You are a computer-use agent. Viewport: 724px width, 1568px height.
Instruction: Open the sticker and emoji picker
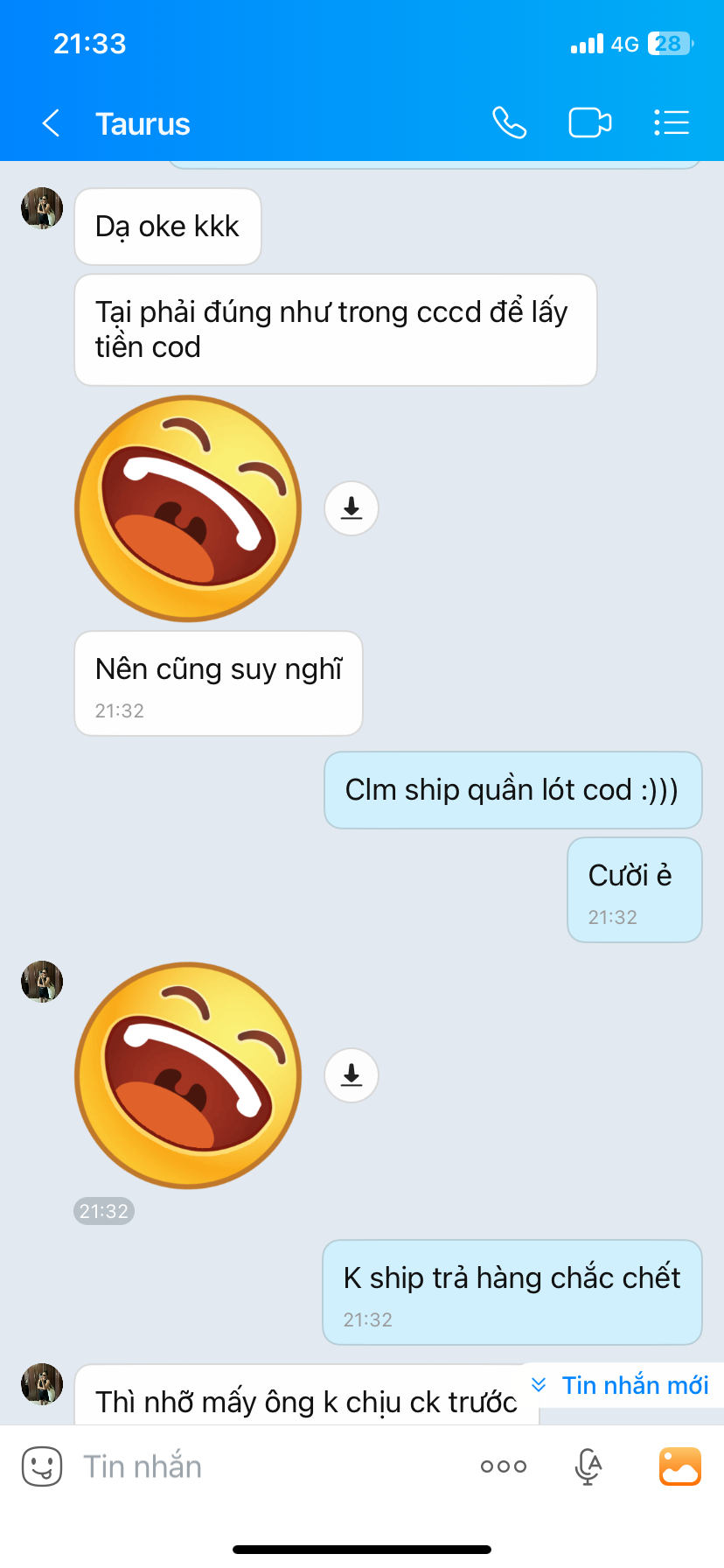click(x=41, y=1466)
